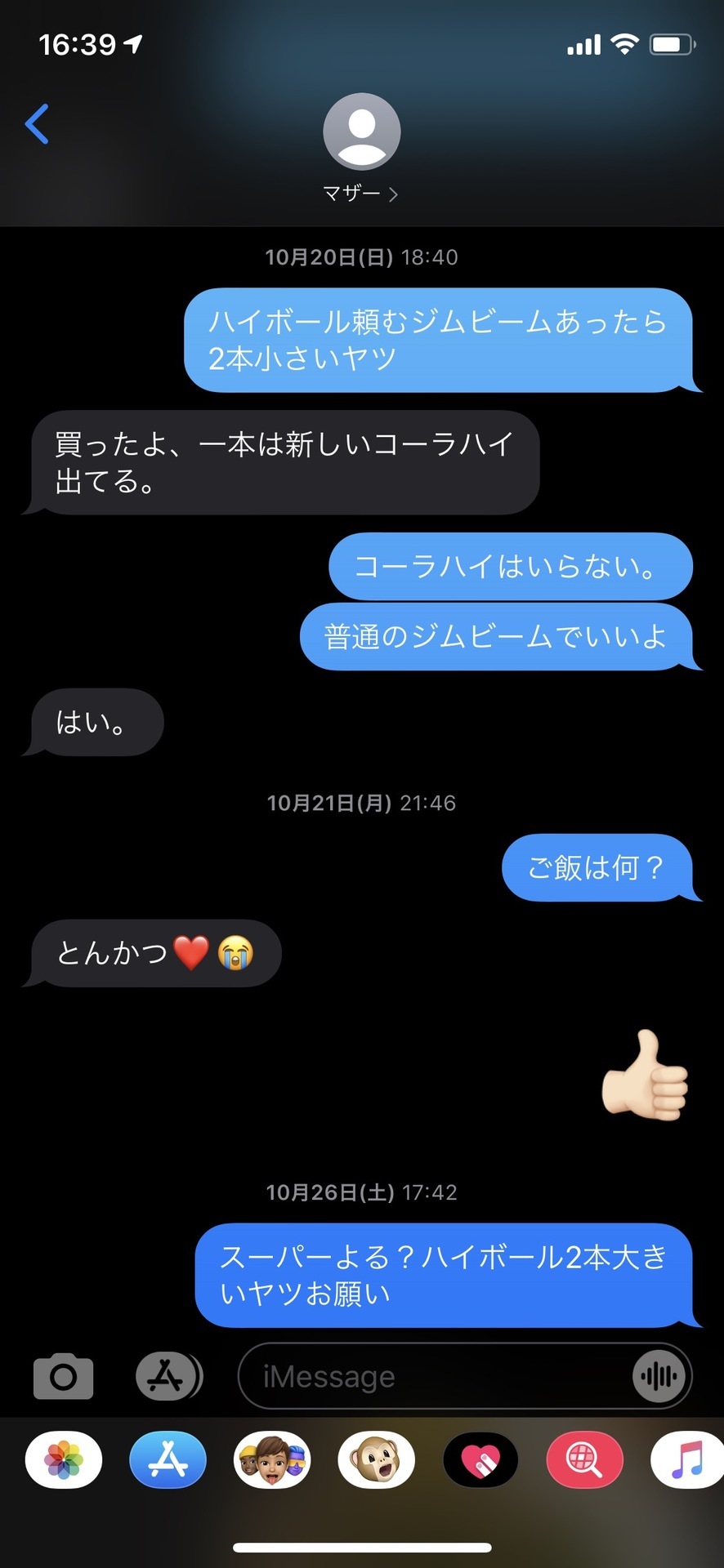The image size is (724, 1568).
Task: Open Memoji stickers
Action: (272, 1460)
